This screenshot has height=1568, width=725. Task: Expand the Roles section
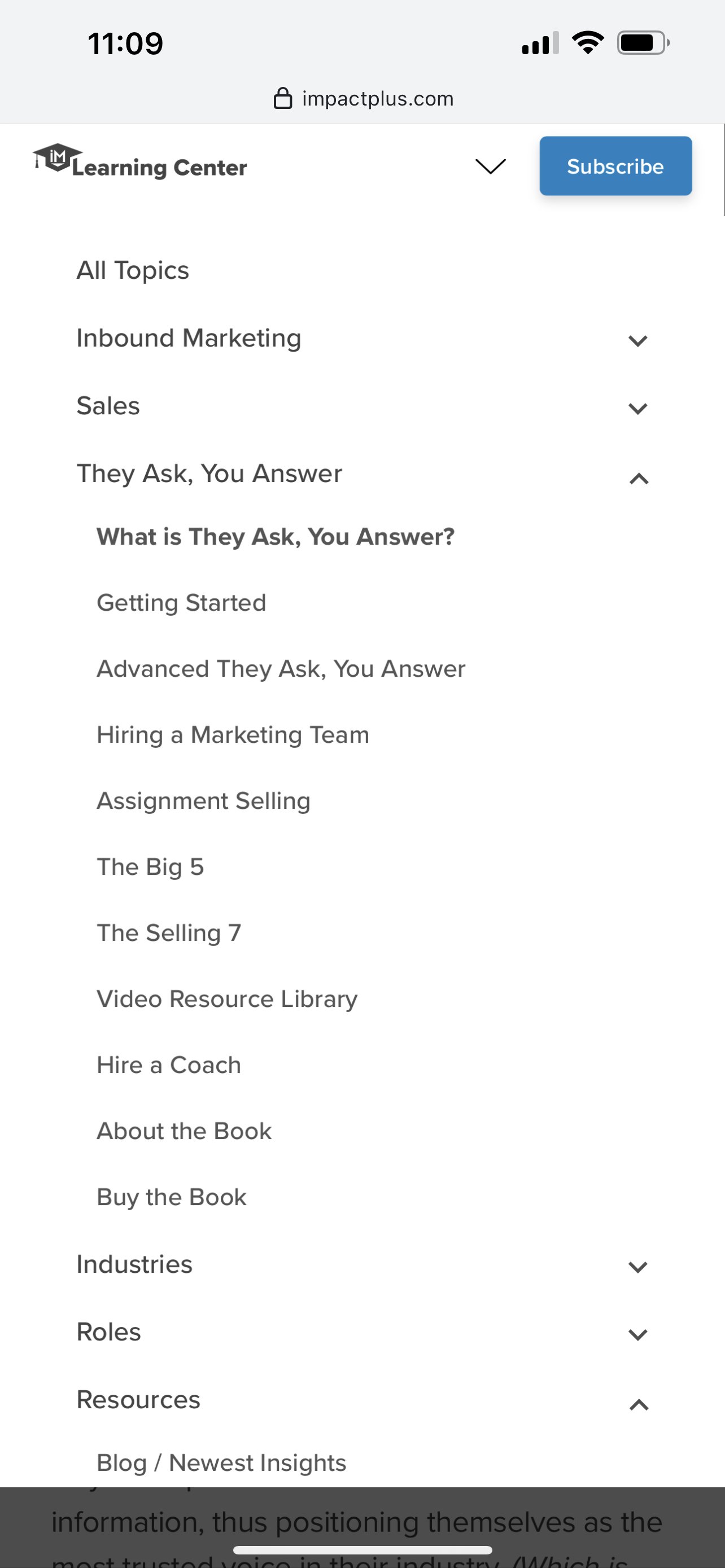(x=637, y=1334)
